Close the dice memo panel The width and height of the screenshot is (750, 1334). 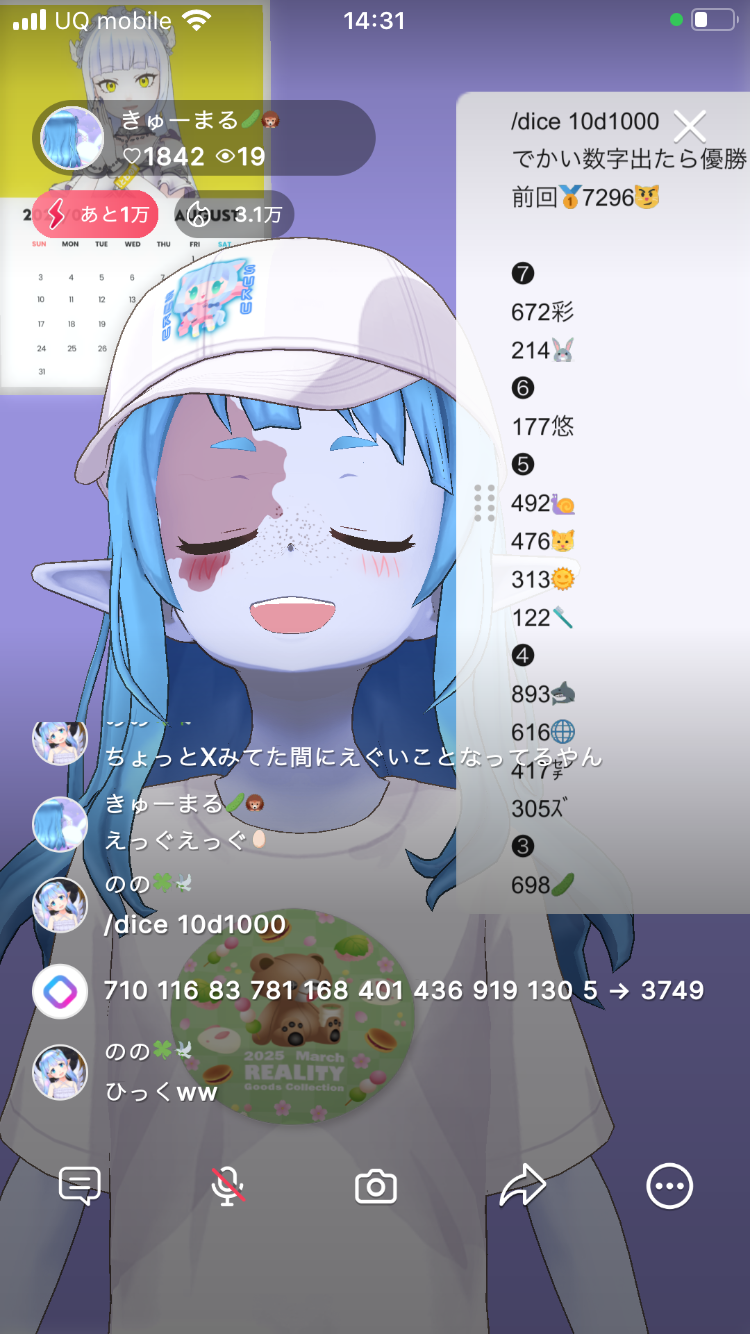[x=690, y=126]
